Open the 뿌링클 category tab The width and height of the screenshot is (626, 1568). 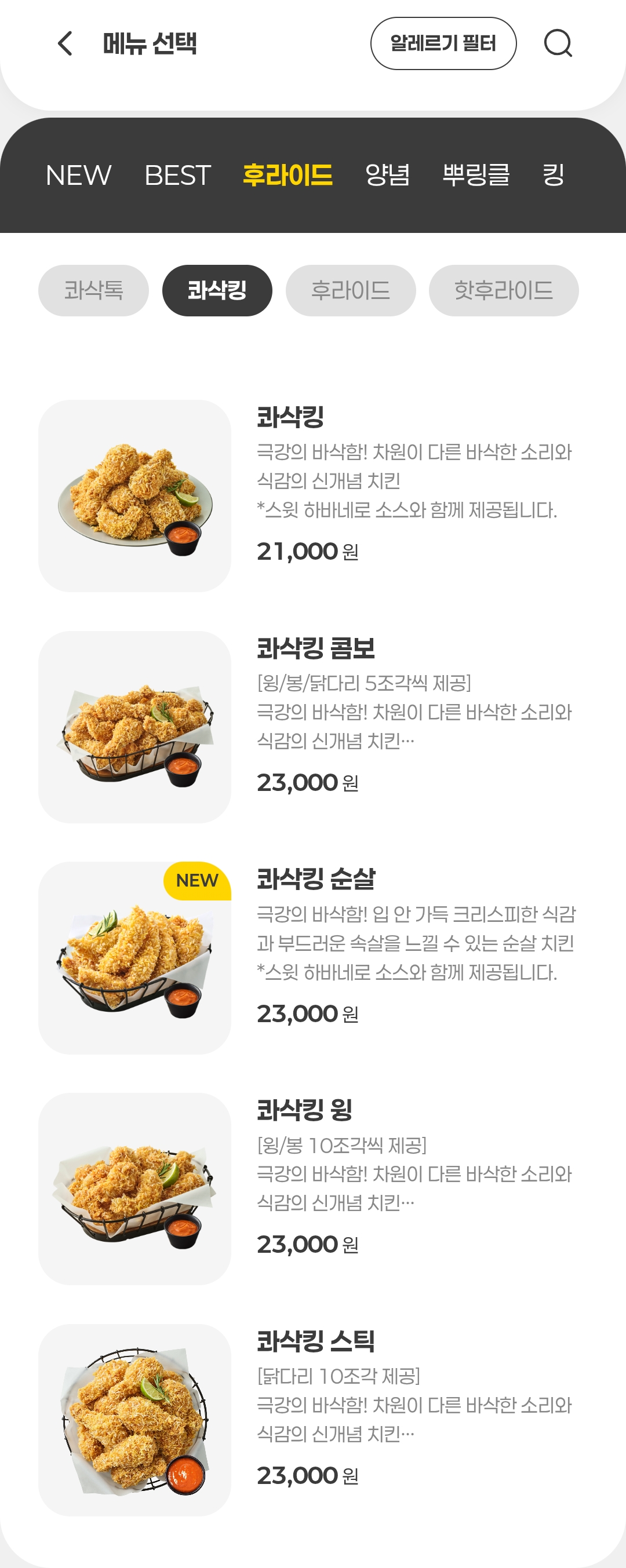click(x=476, y=176)
